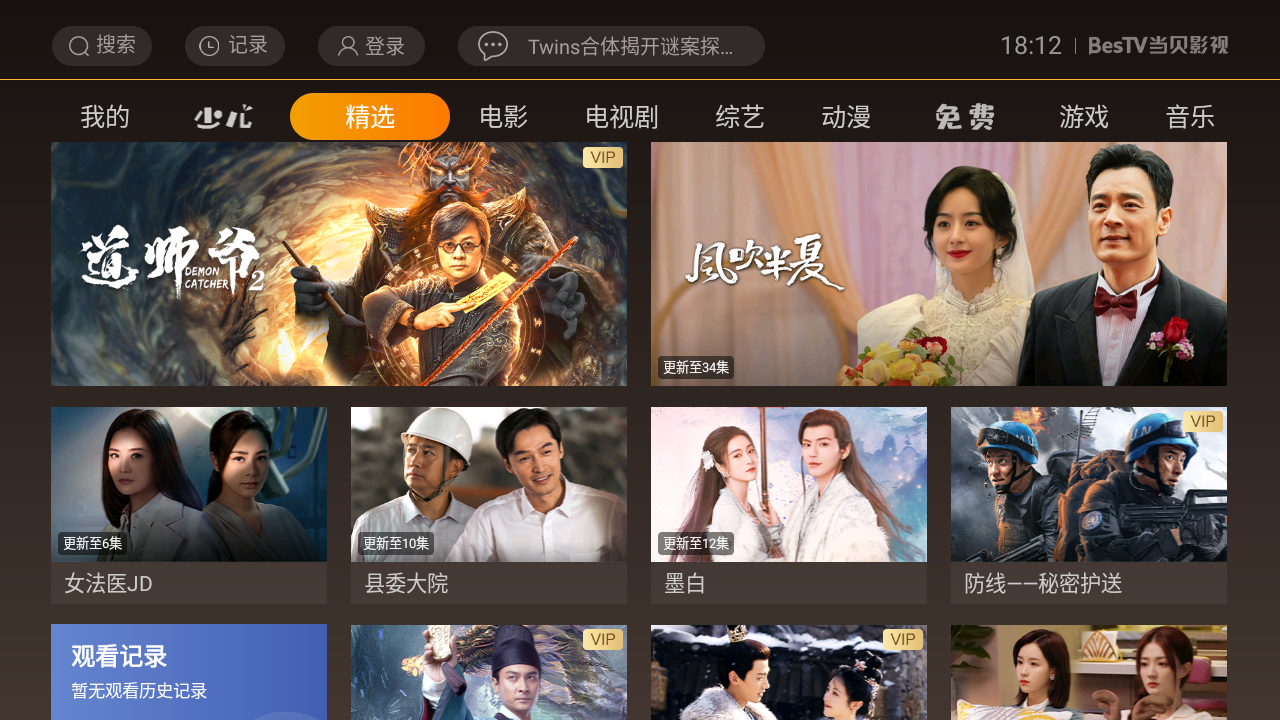Tap the 登录 login button
Viewport: 1280px width, 720px height.
pos(371,46)
